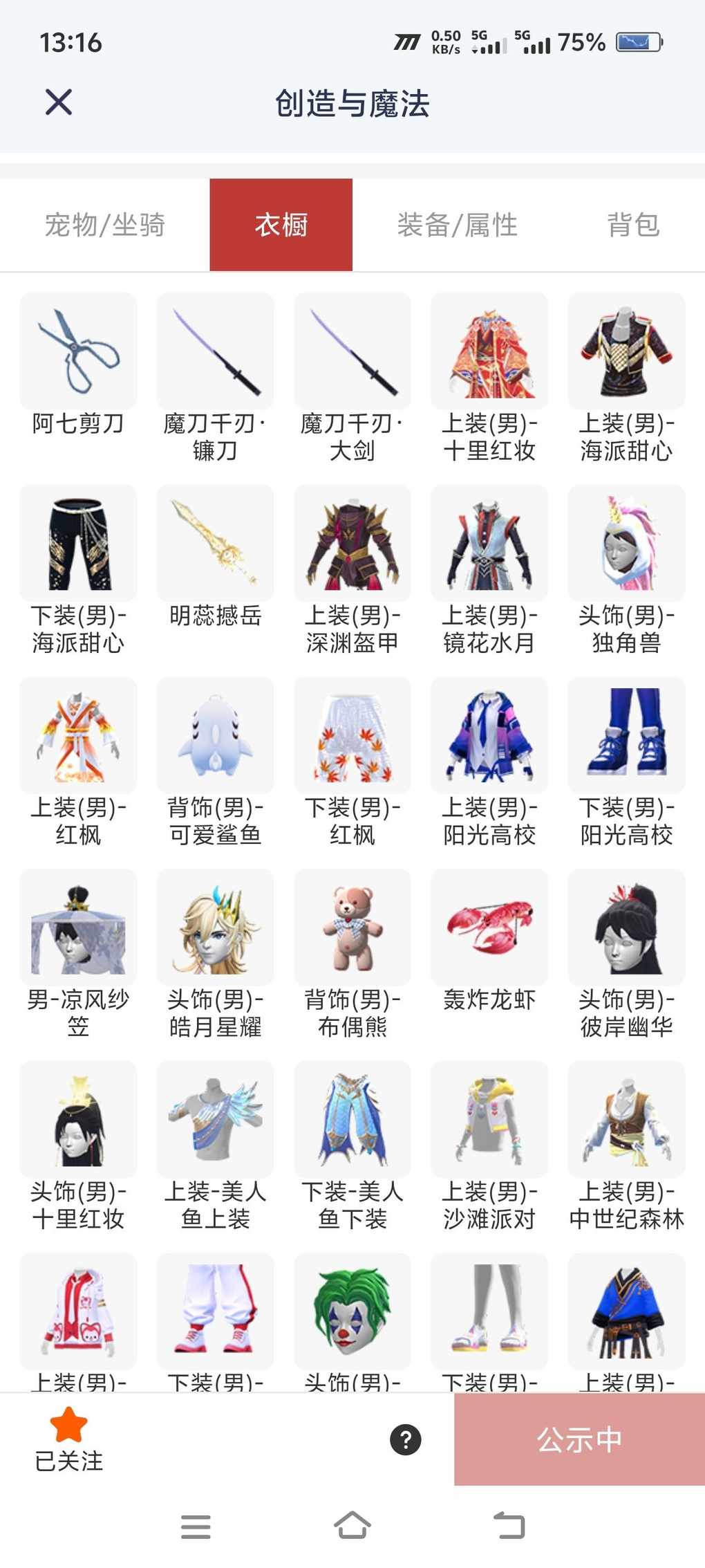Screen dimensions: 705x1568
Task: Select the 衣橱 tab
Action: click(x=281, y=225)
